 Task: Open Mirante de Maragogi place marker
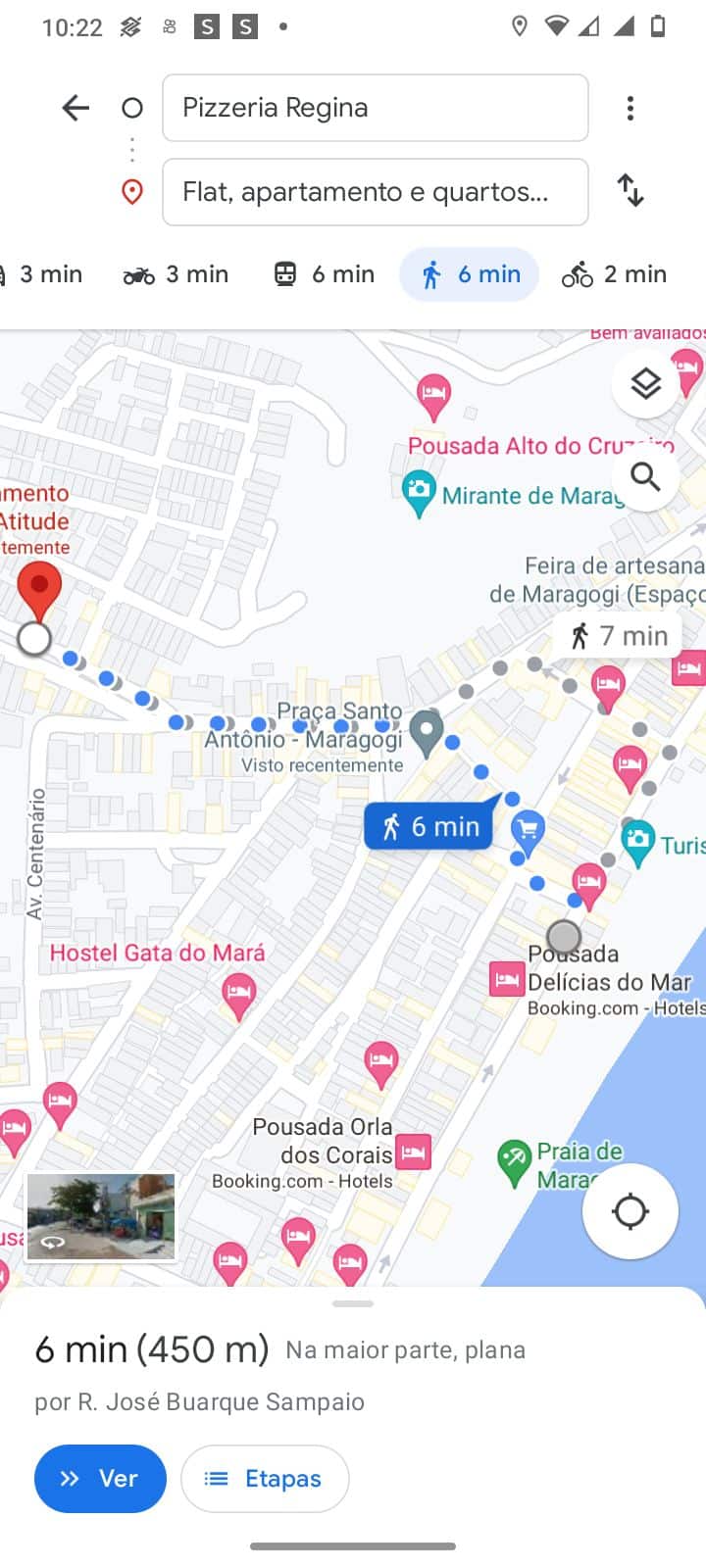(419, 491)
